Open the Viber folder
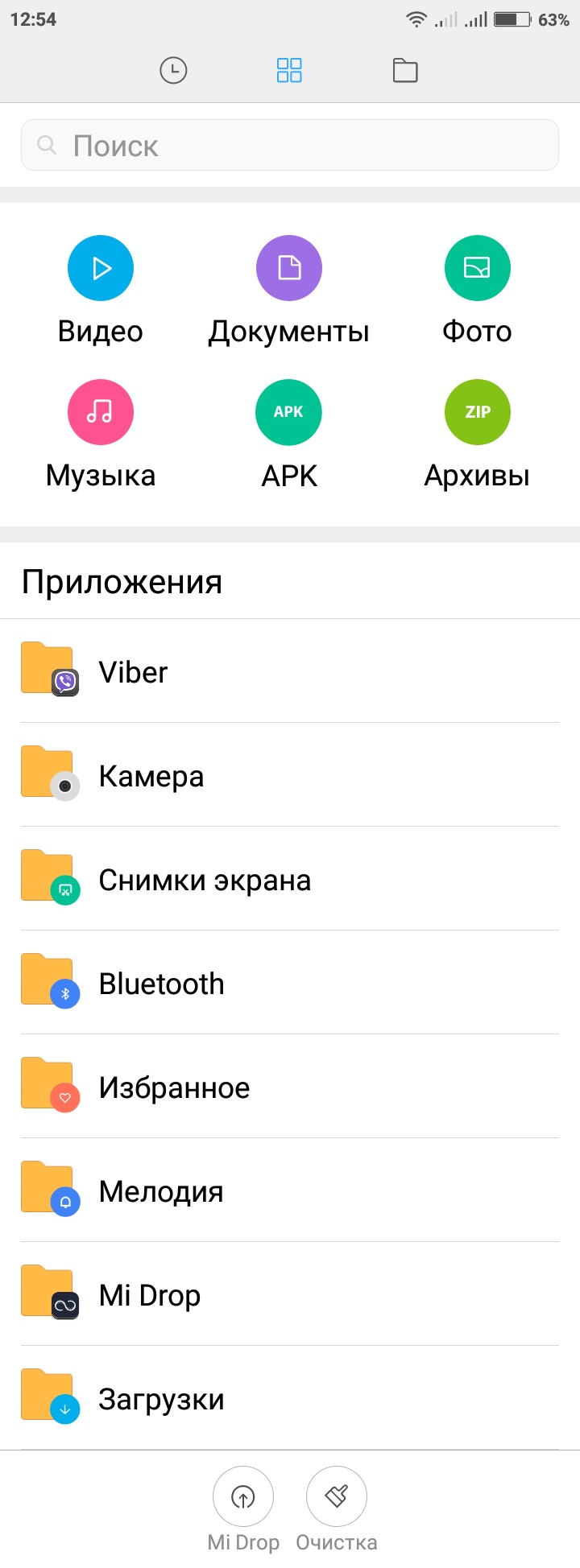 tap(290, 671)
